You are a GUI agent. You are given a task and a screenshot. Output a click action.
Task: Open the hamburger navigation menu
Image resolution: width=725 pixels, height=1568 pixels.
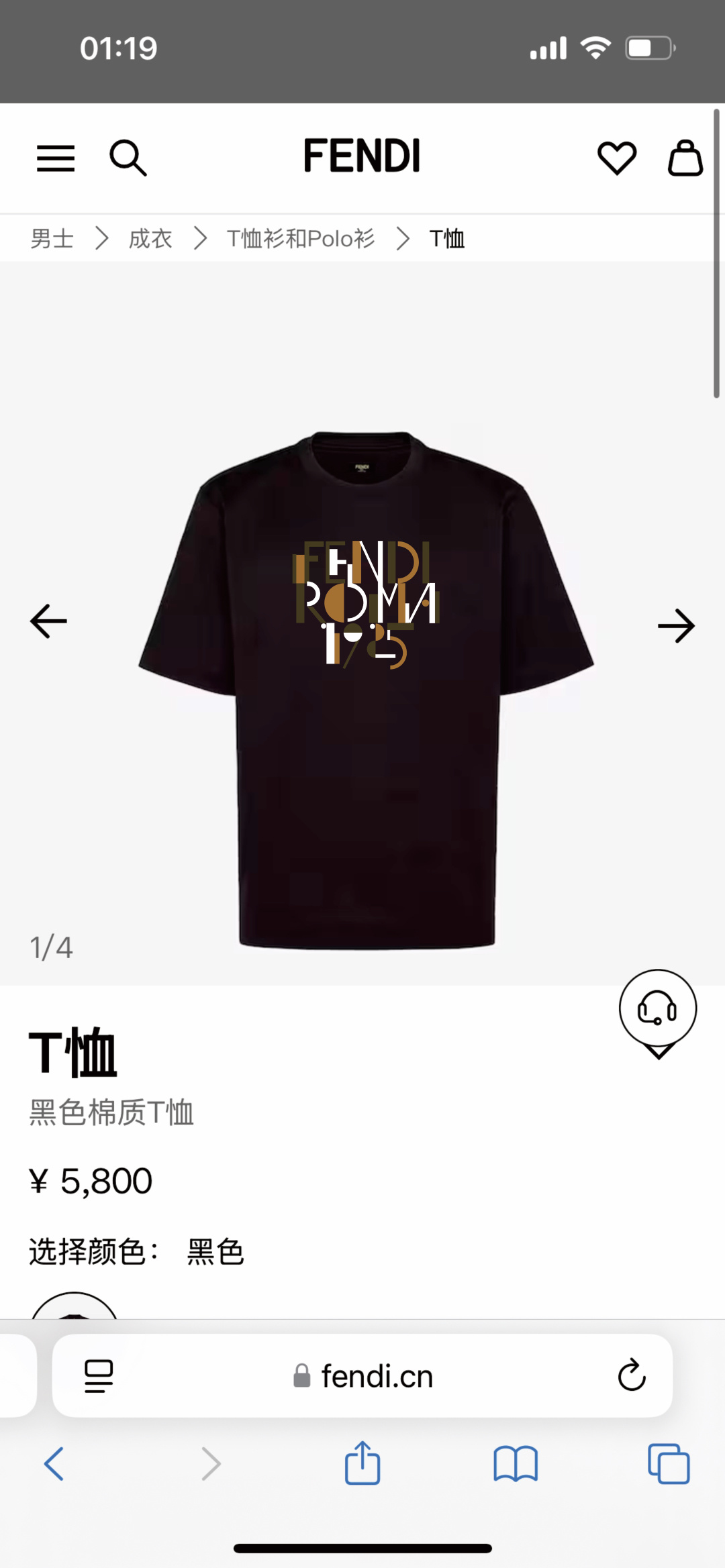point(56,158)
